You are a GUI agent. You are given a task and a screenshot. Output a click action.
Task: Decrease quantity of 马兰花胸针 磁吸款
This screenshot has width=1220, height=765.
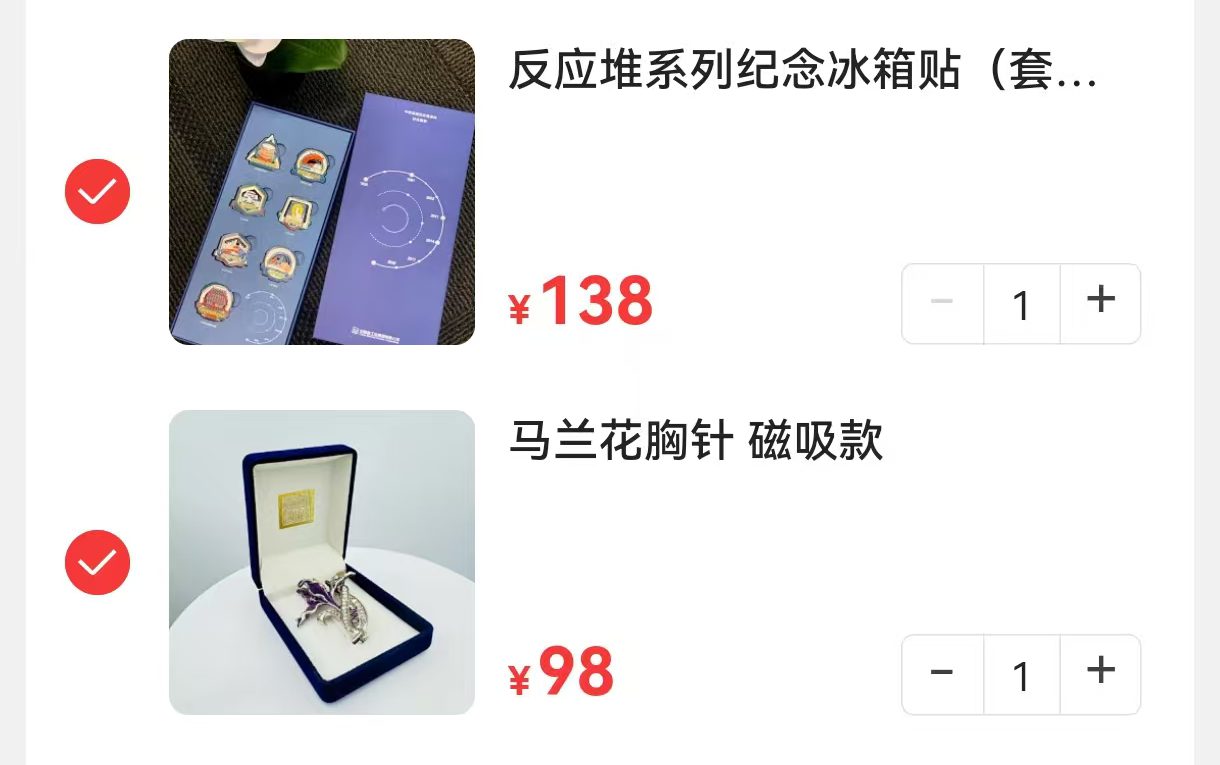coord(942,674)
